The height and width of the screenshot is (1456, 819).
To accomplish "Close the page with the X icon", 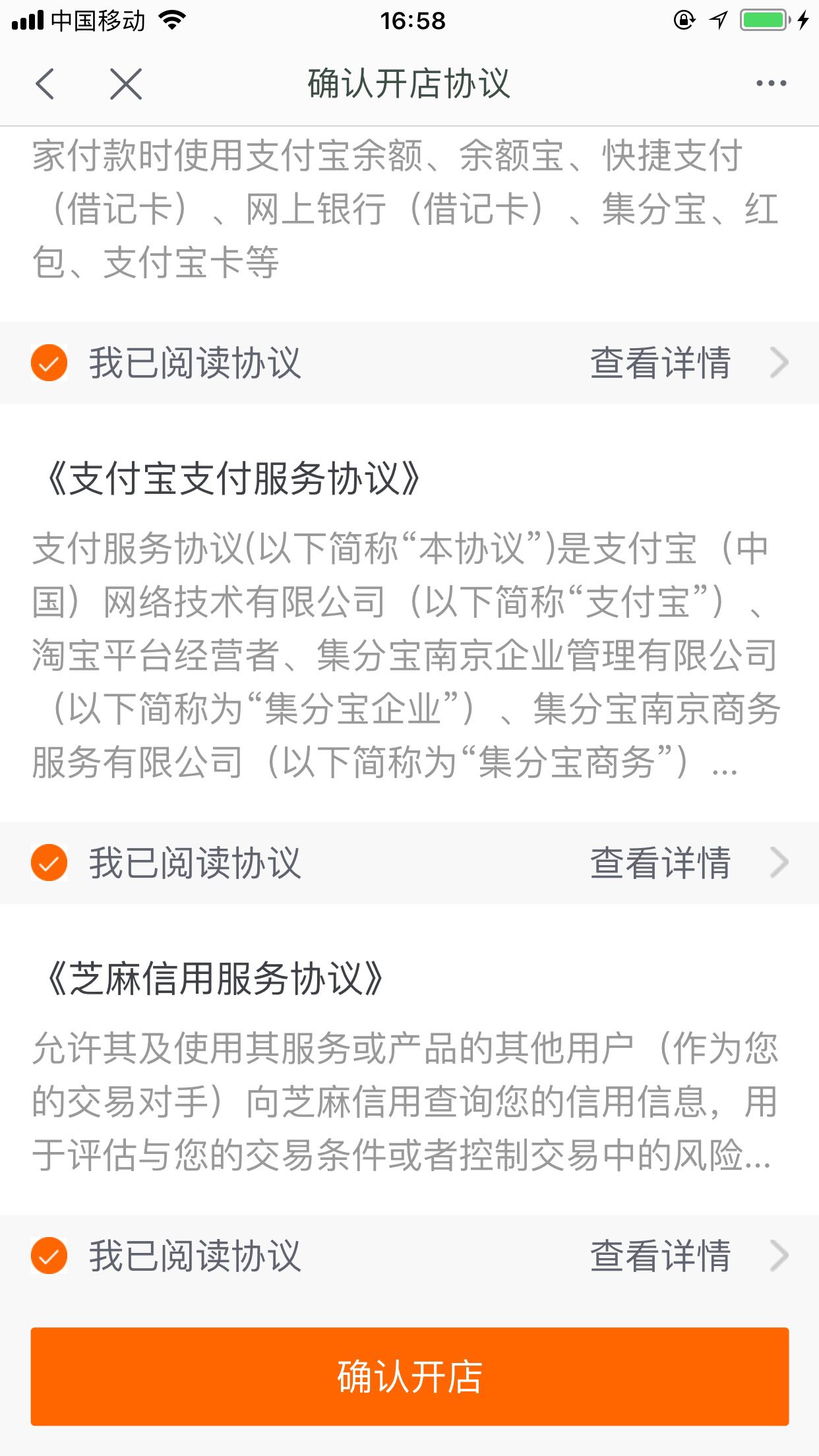I will pos(126,84).
